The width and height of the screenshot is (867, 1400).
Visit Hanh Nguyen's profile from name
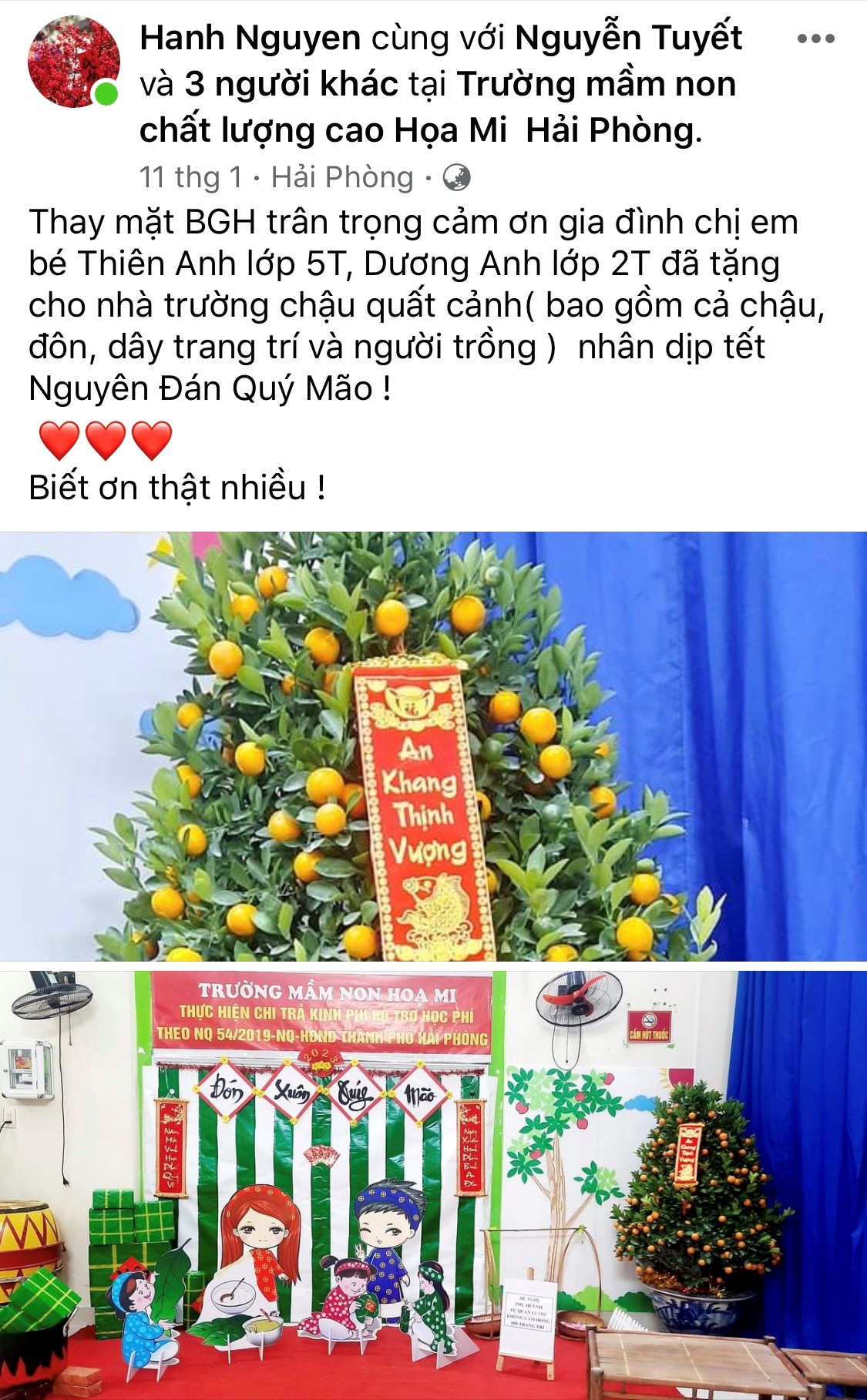pos(250,39)
